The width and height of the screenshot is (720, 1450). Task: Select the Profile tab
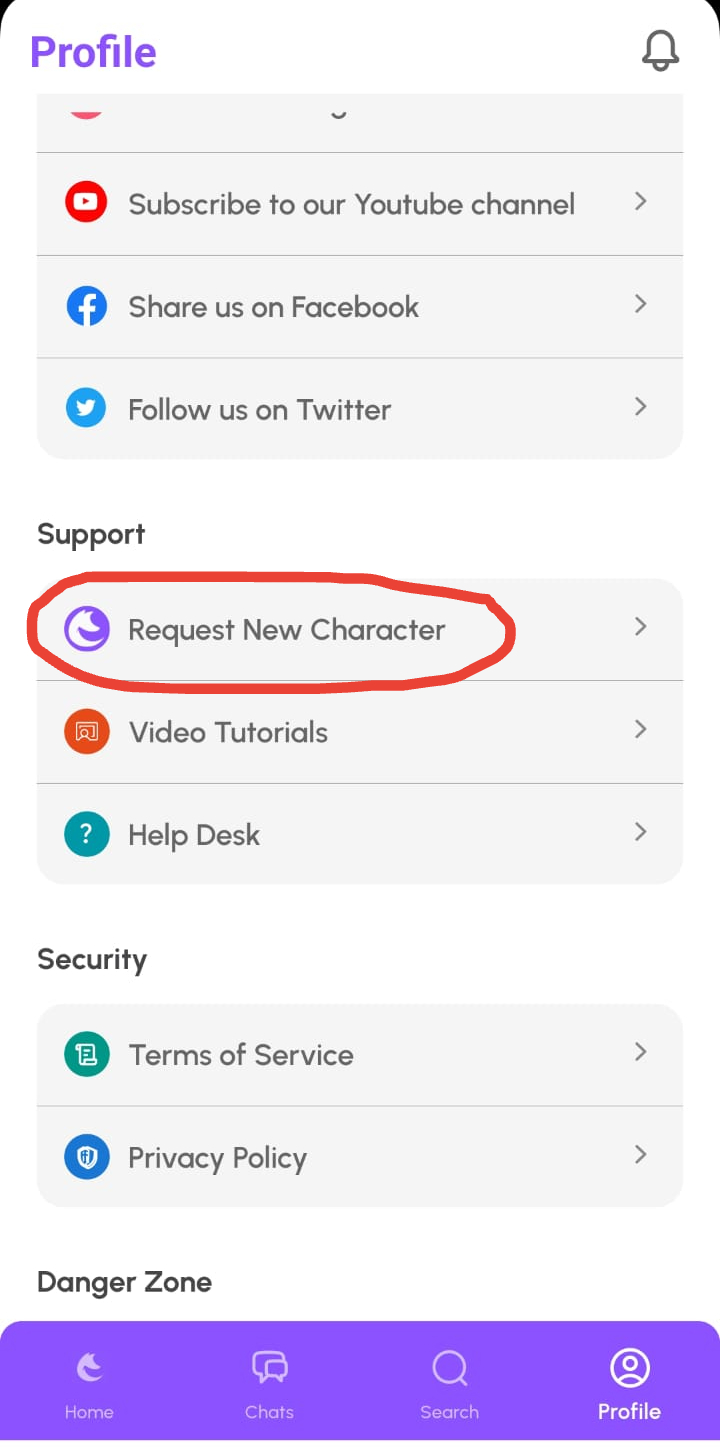[629, 1384]
